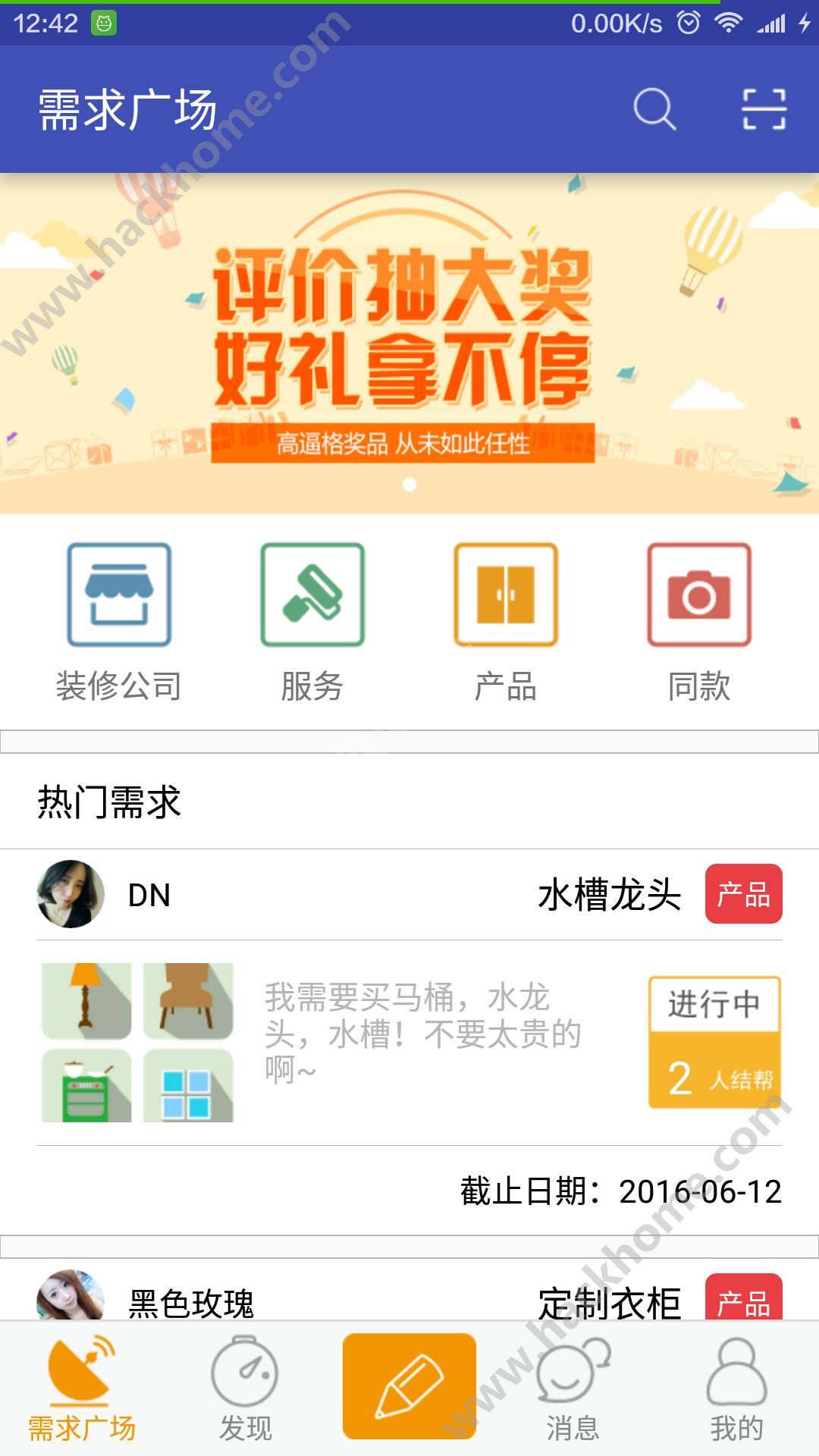Open search in the top bar
Screen dimensions: 819x1456
point(654,109)
